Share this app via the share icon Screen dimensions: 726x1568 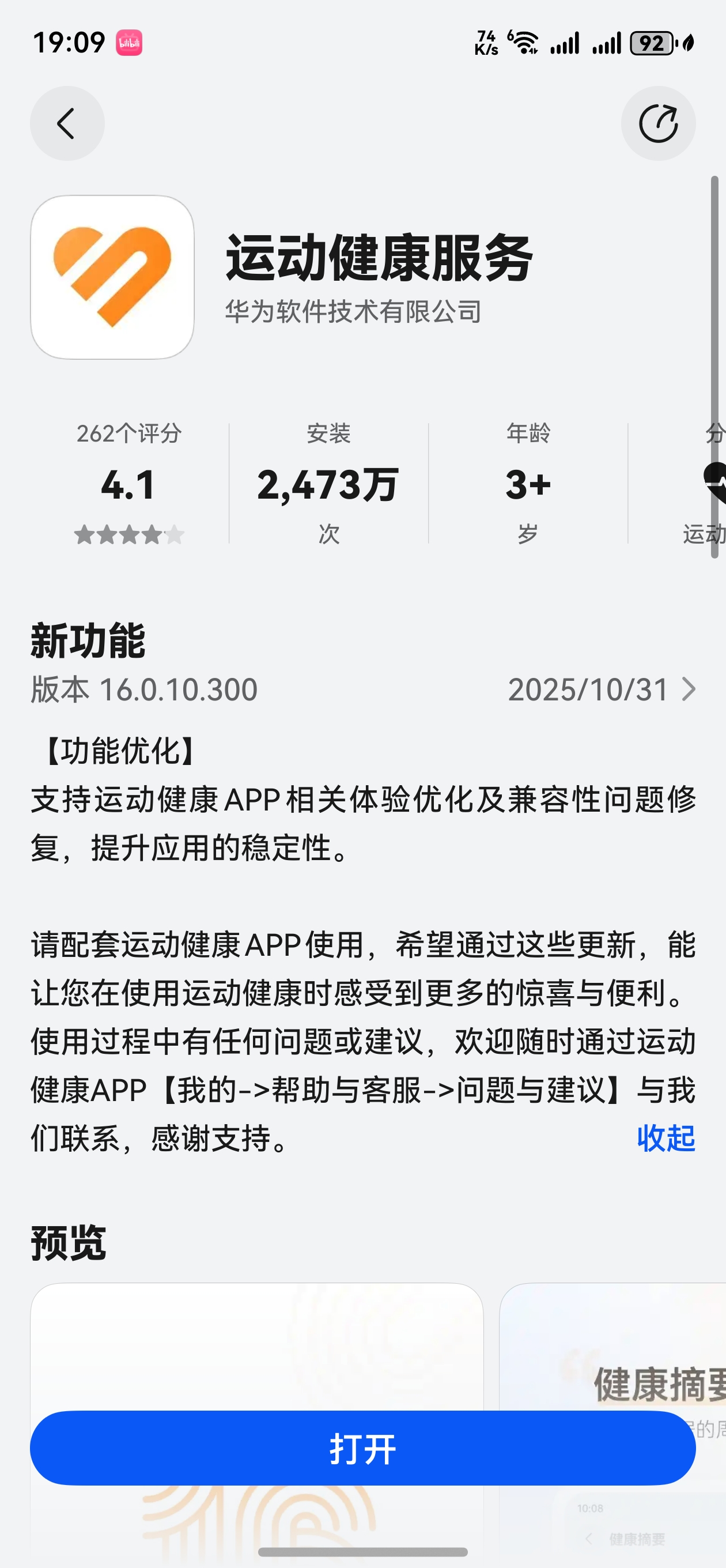coord(658,123)
